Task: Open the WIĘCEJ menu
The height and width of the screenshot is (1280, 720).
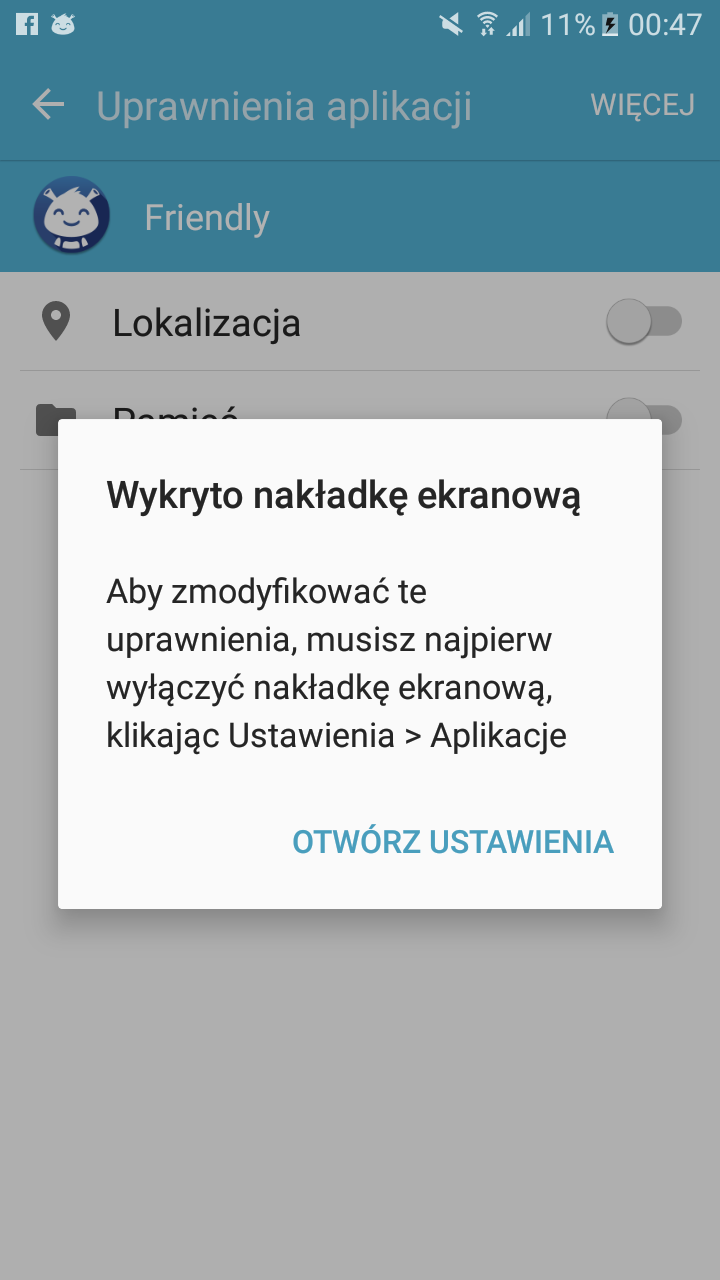Action: 642,105
